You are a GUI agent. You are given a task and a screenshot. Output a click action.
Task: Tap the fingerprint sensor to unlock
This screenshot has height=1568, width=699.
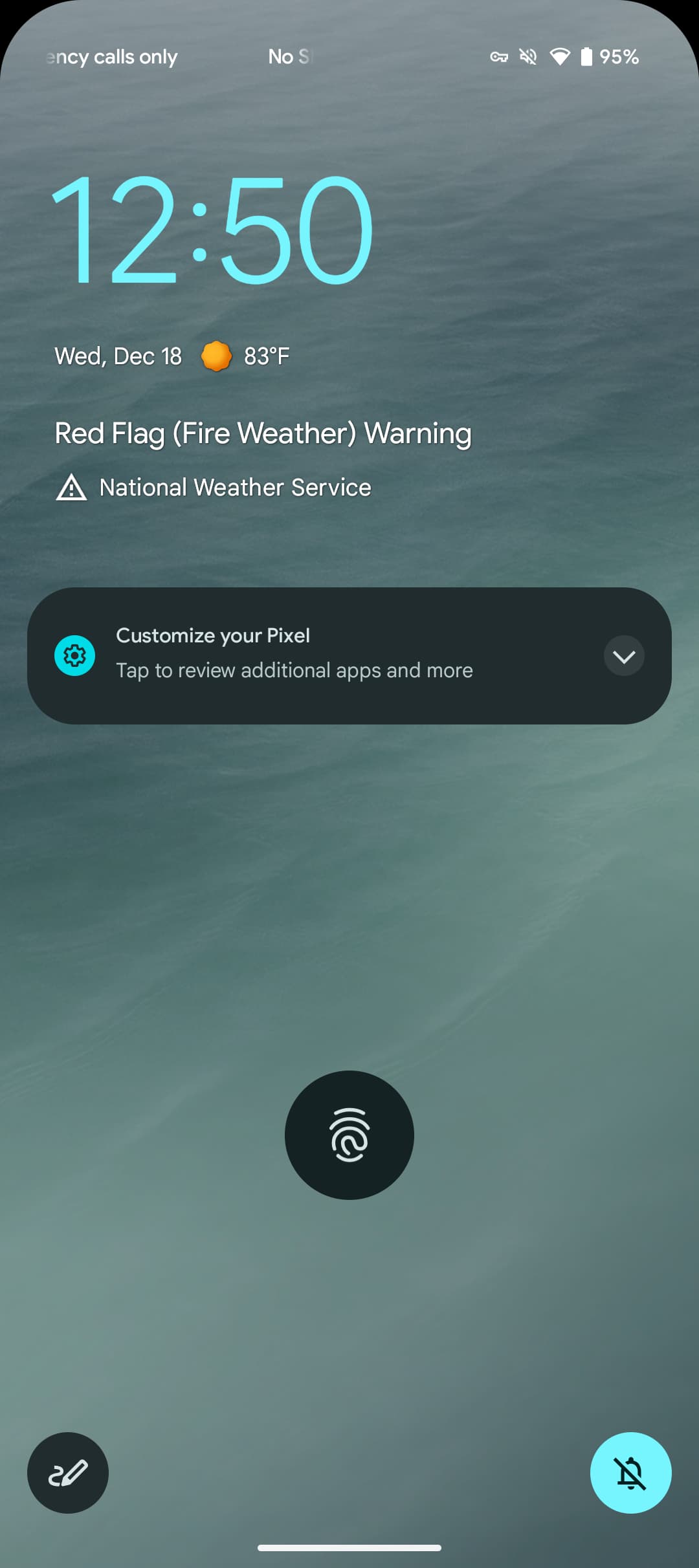click(x=349, y=1135)
